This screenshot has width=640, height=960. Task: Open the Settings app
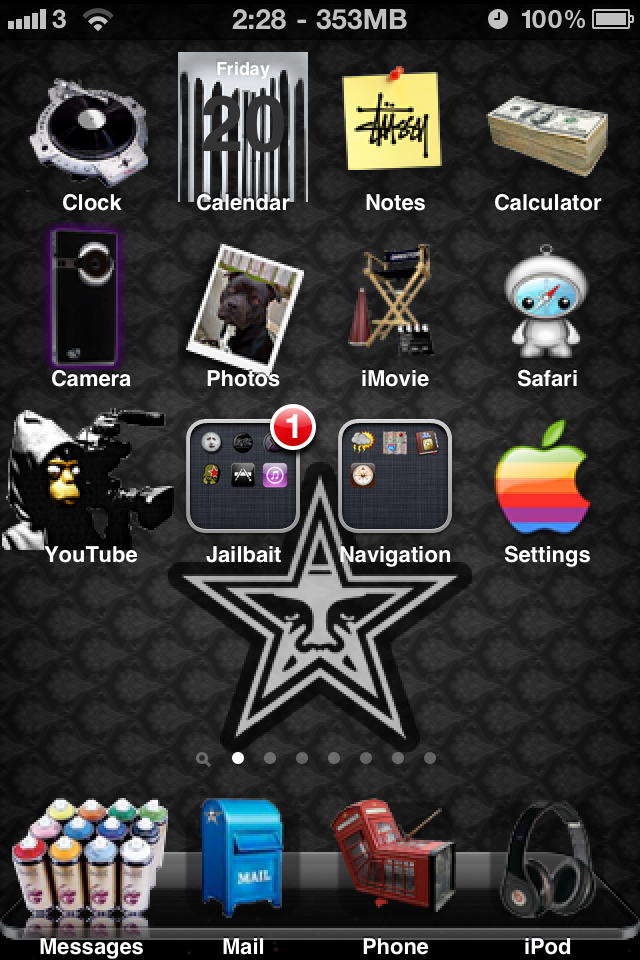[543, 478]
